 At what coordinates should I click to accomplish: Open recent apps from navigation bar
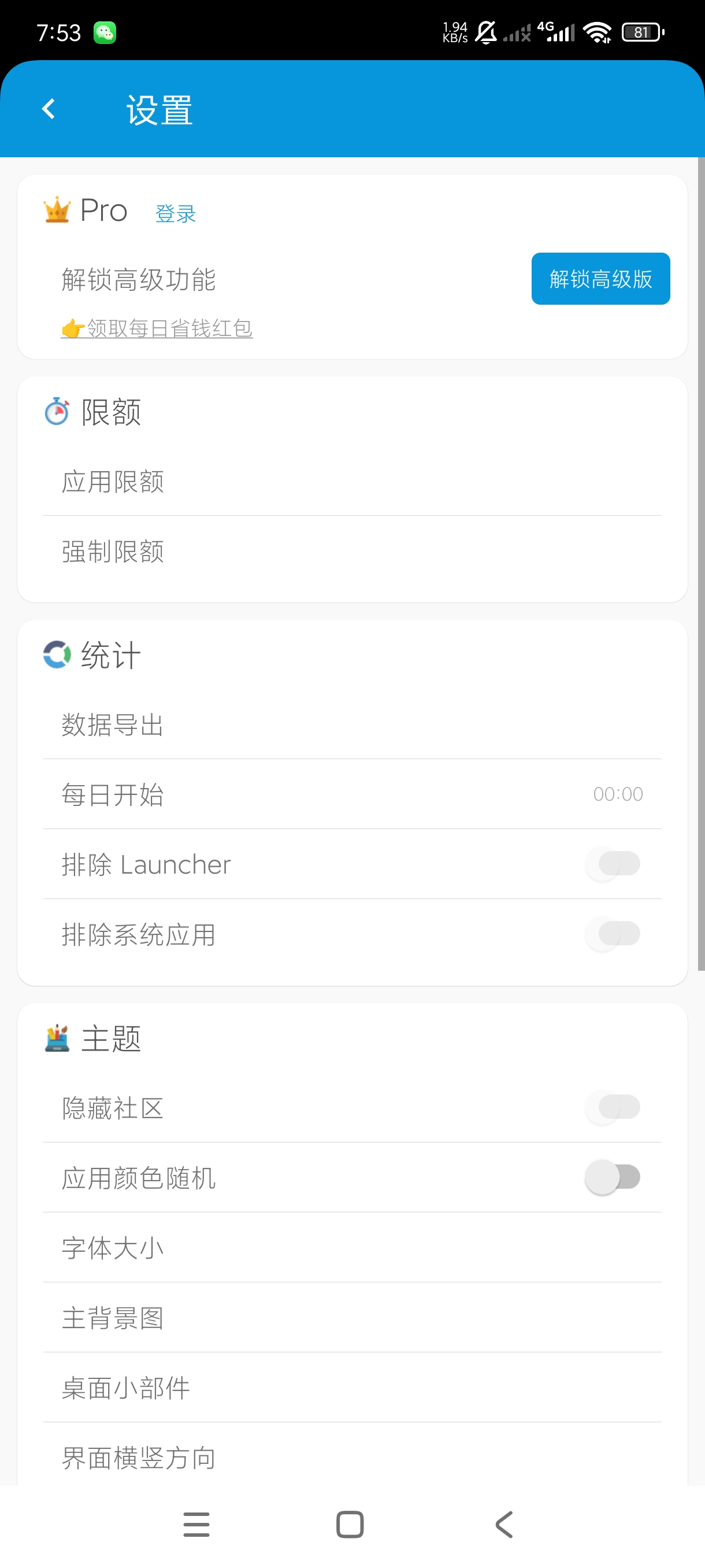tap(196, 1524)
